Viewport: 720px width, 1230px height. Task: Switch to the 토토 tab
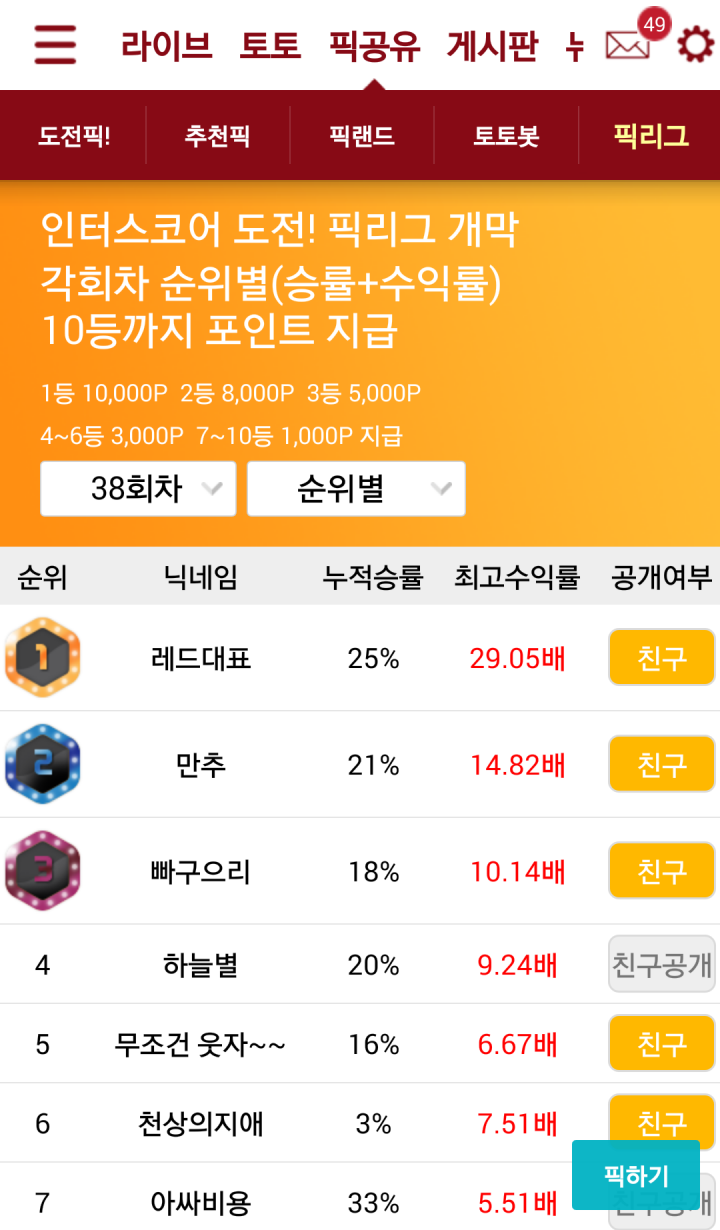coord(270,46)
